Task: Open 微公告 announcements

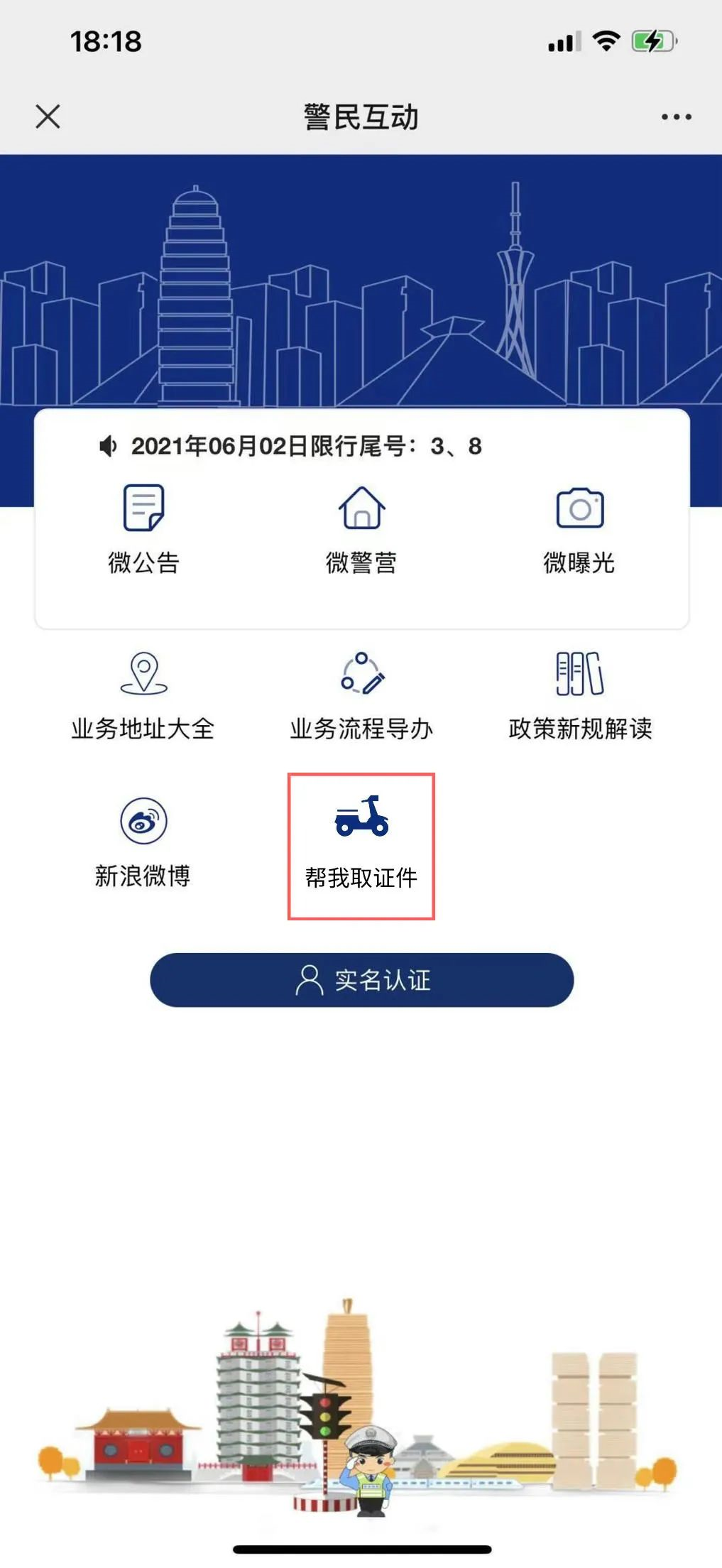Action: coord(143,528)
